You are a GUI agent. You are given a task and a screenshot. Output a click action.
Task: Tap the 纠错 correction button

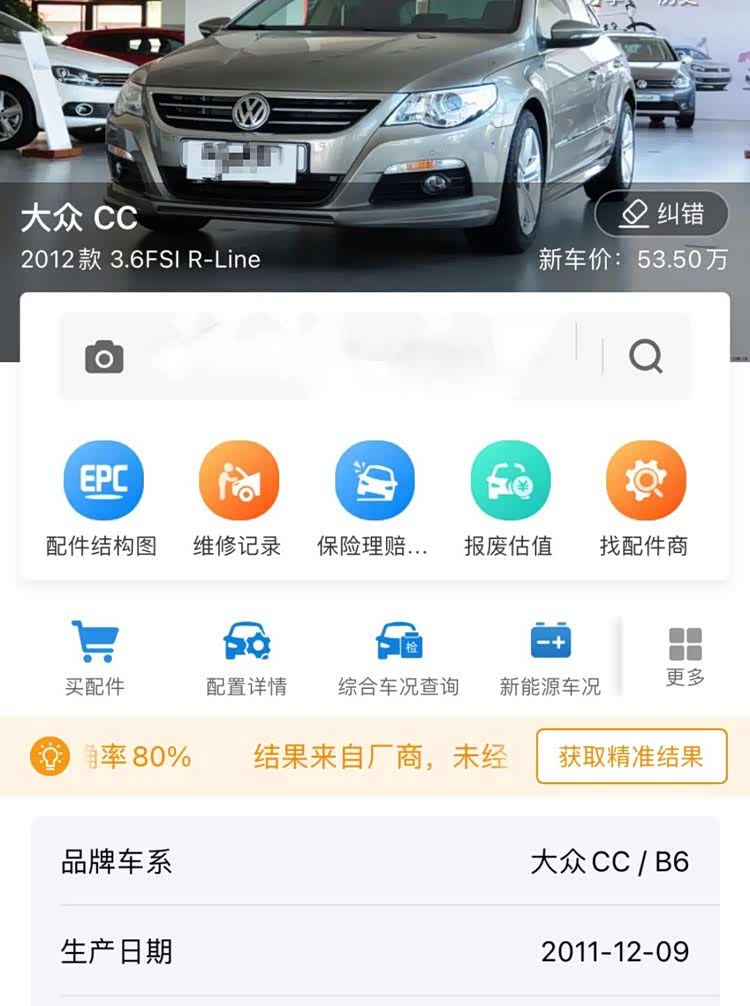pos(661,214)
